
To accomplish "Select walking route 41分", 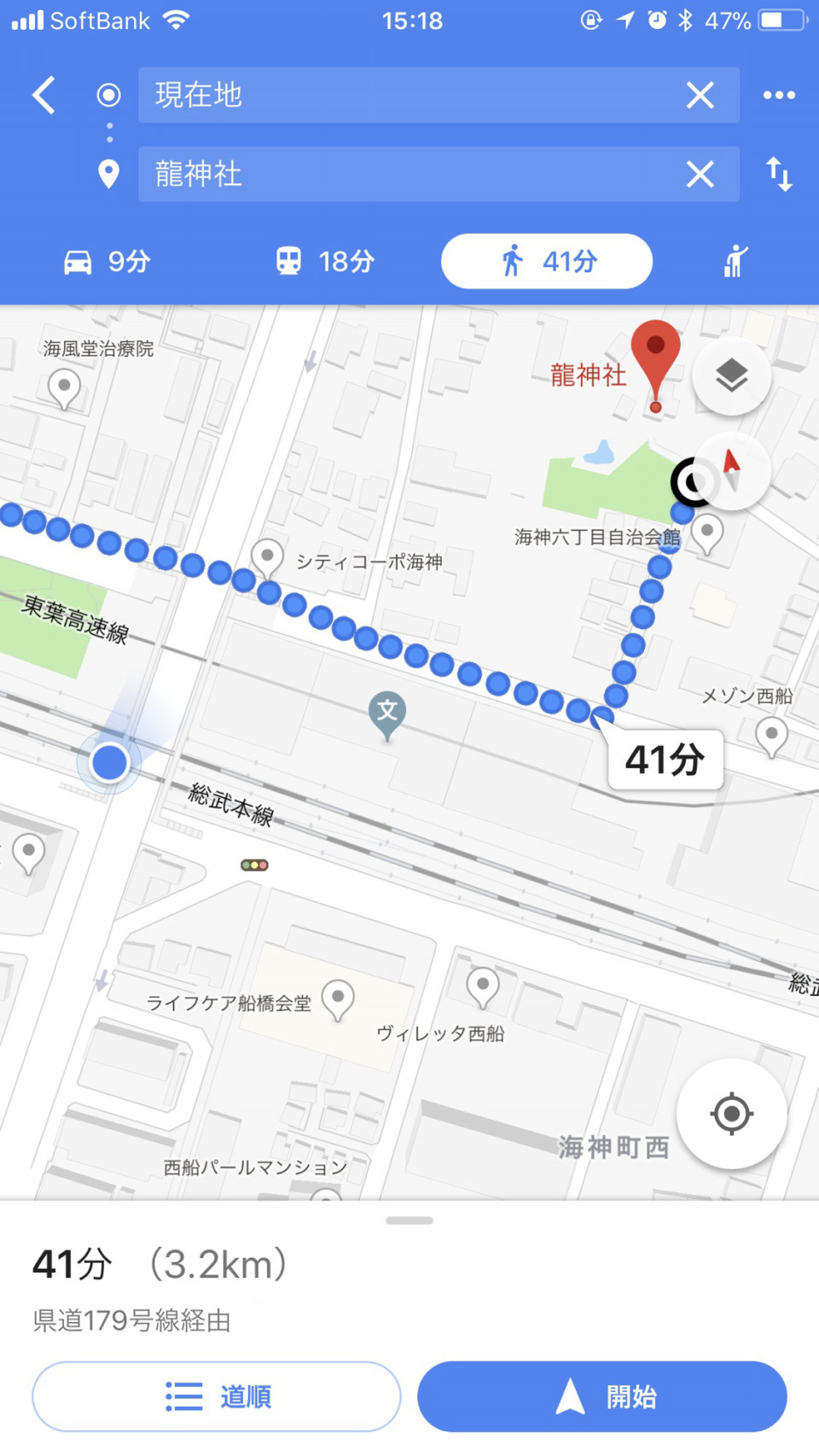I will point(547,261).
